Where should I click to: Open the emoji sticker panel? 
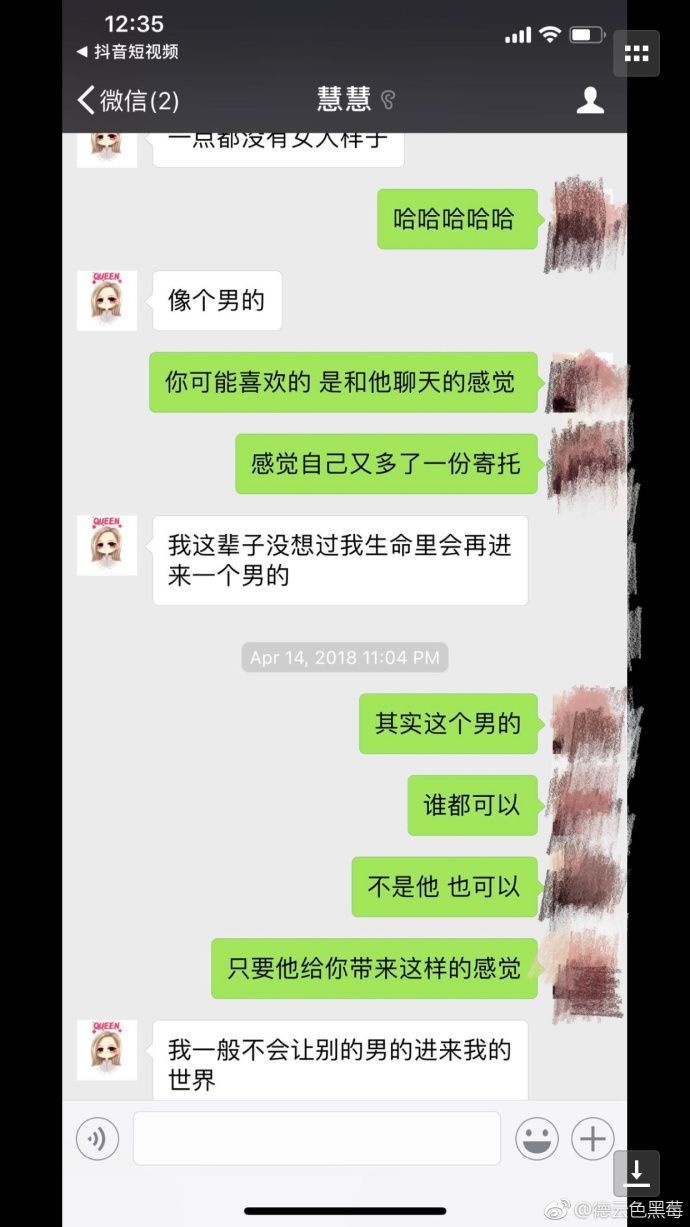tap(537, 1138)
